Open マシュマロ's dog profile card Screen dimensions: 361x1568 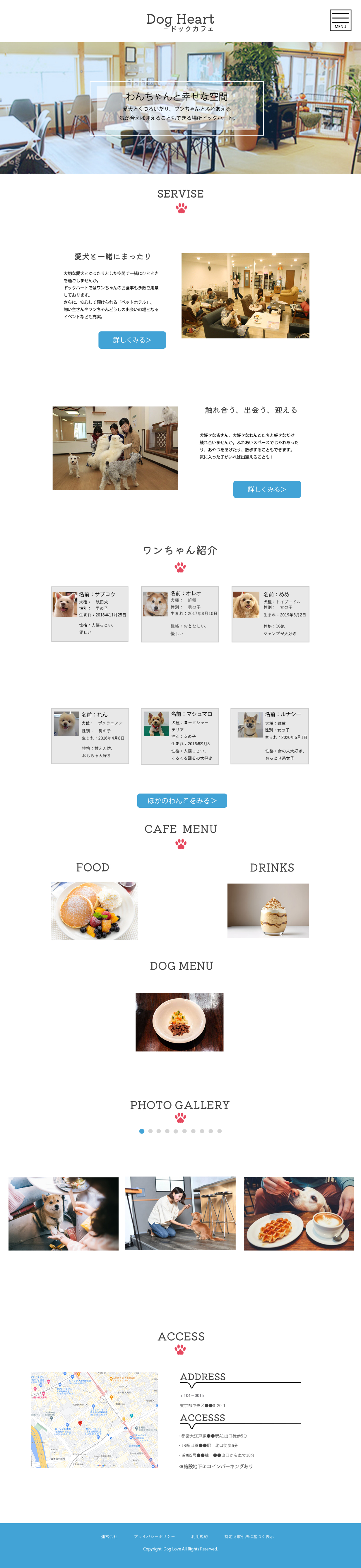(180, 735)
